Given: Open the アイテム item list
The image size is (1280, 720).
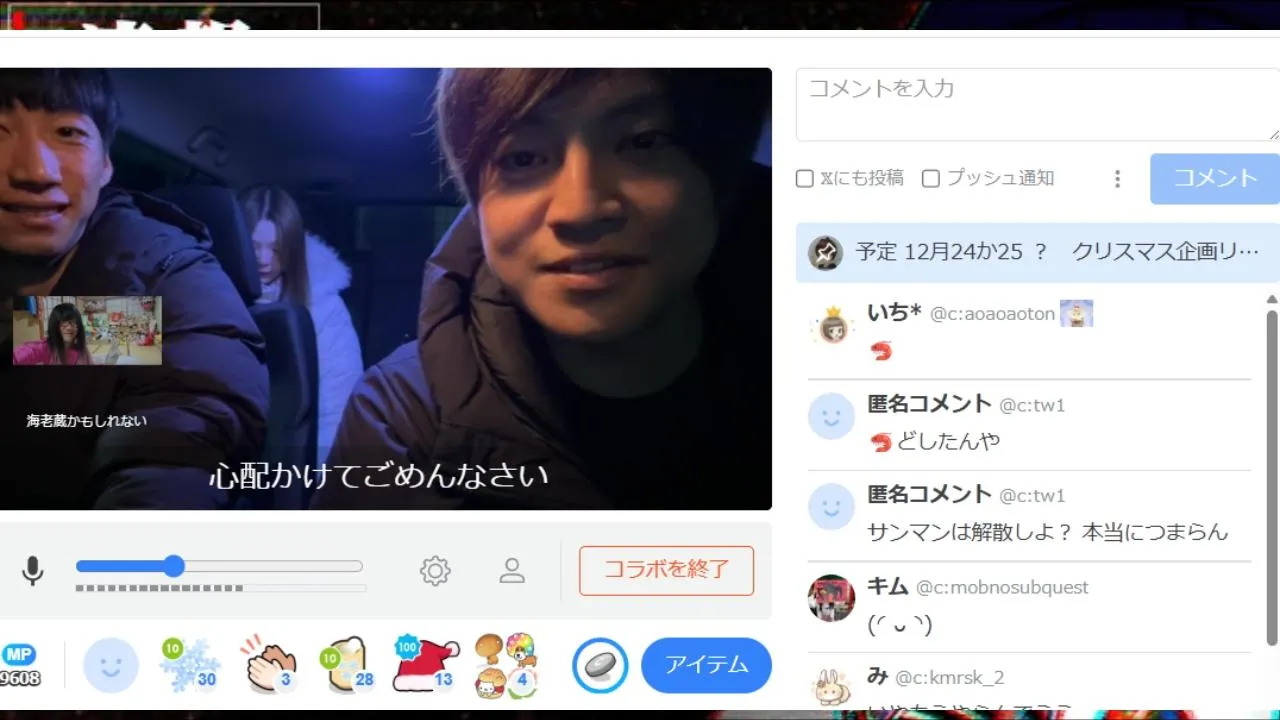Looking at the screenshot, I should coord(706,665).
